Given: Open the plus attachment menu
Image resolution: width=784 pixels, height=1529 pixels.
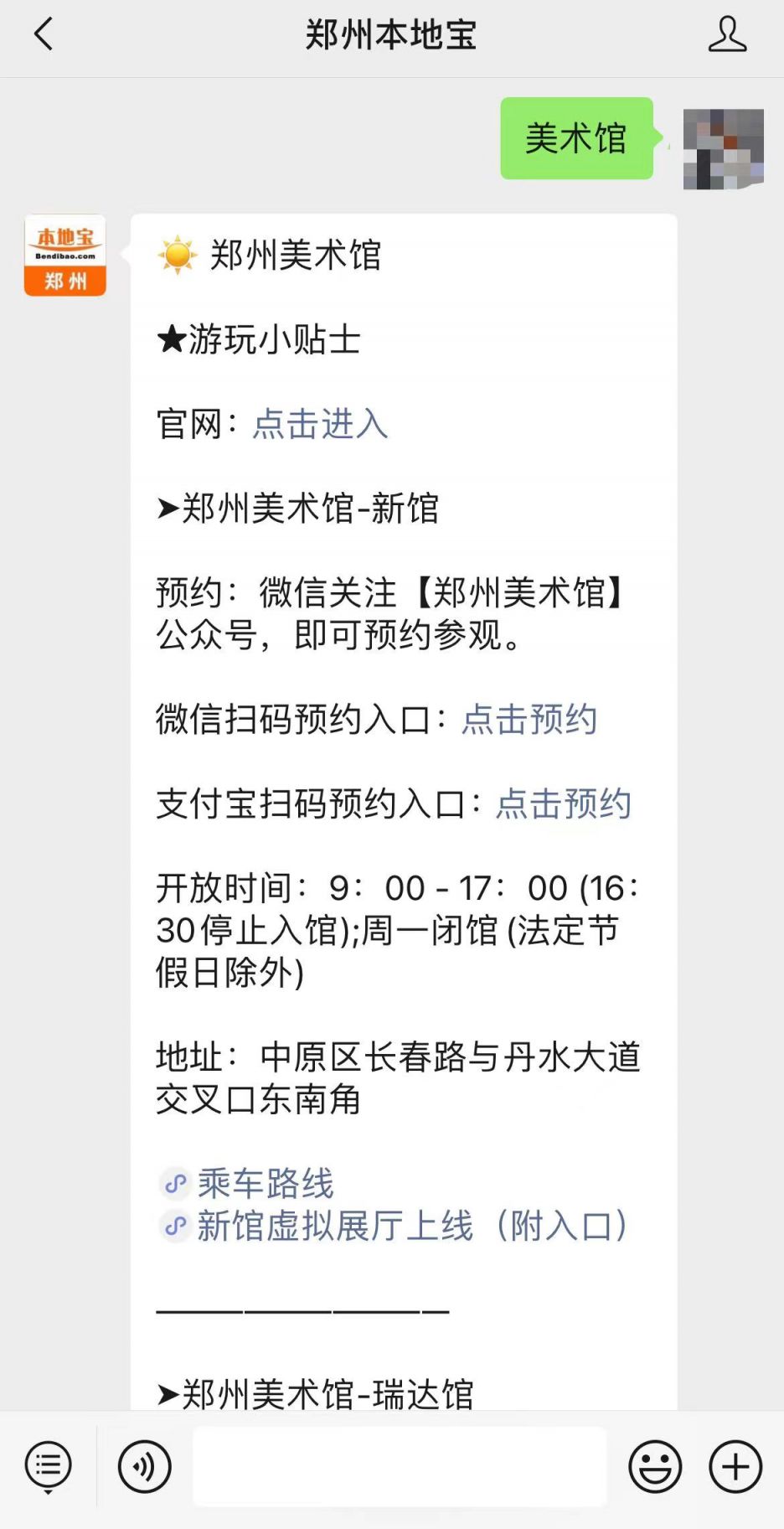Looking at the screenshot, I should coord(735,1467).
